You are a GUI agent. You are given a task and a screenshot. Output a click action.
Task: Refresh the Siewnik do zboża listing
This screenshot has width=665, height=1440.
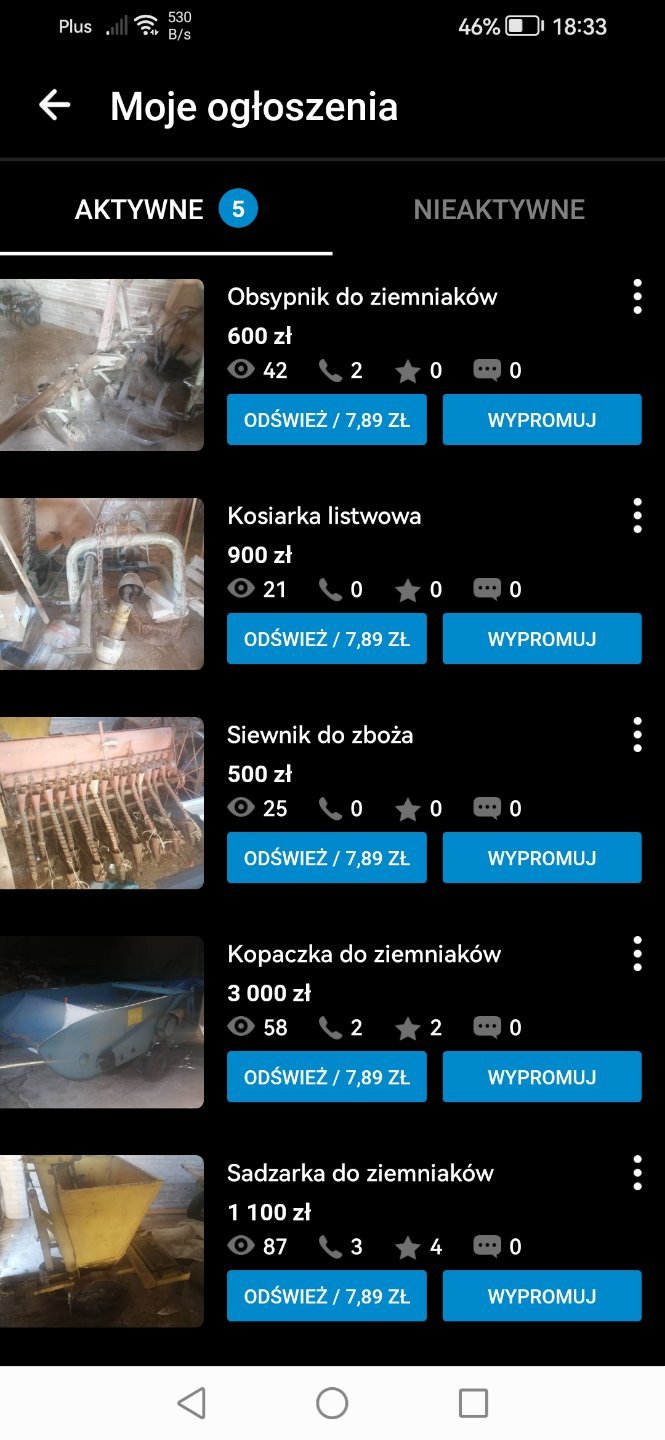click(x=327, y=858)
